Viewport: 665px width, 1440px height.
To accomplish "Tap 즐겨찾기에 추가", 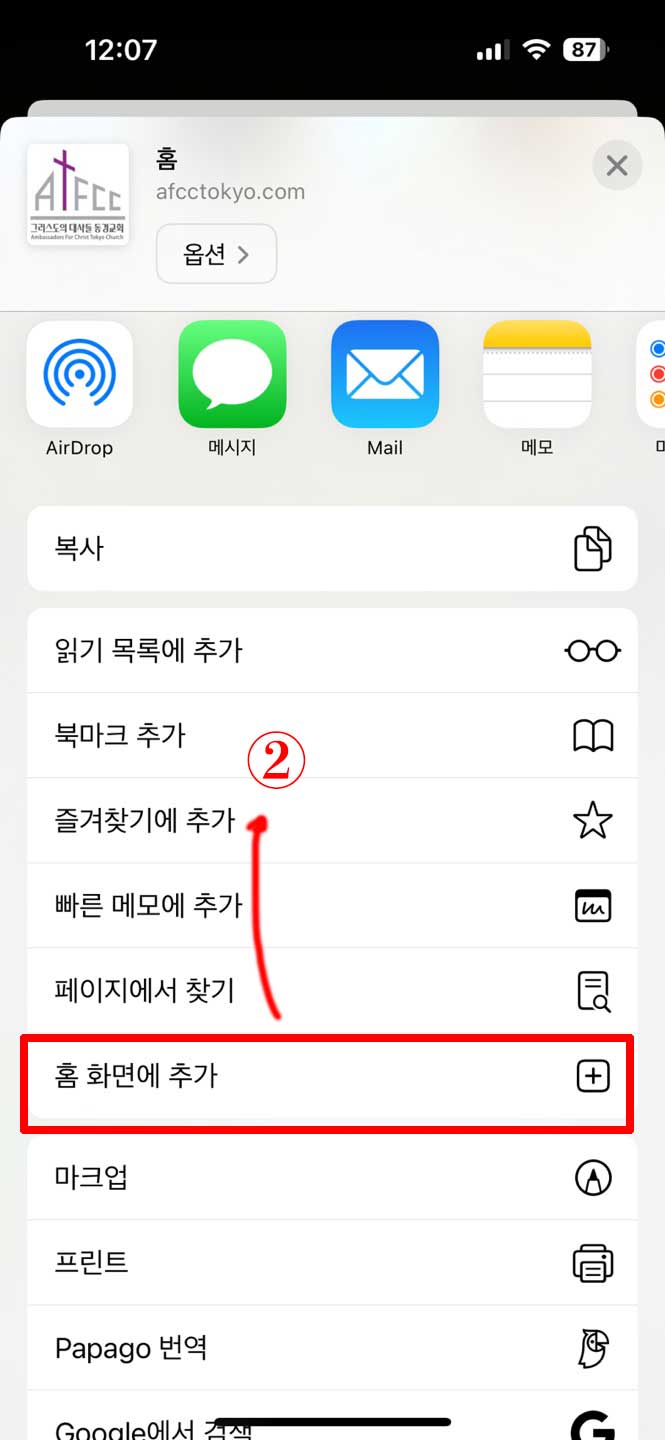I will point(332,821).
